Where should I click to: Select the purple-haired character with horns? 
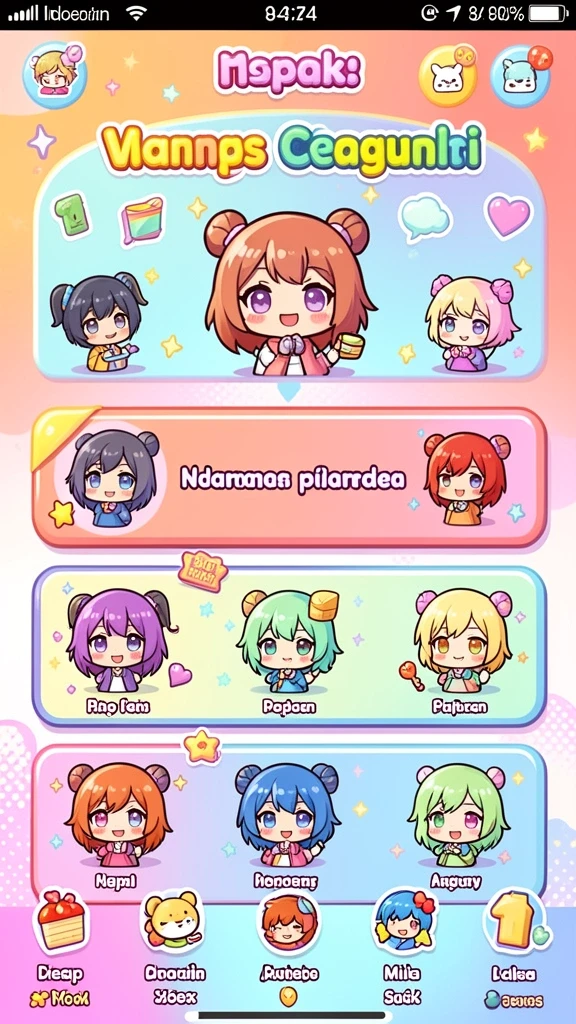coord(118,652)
